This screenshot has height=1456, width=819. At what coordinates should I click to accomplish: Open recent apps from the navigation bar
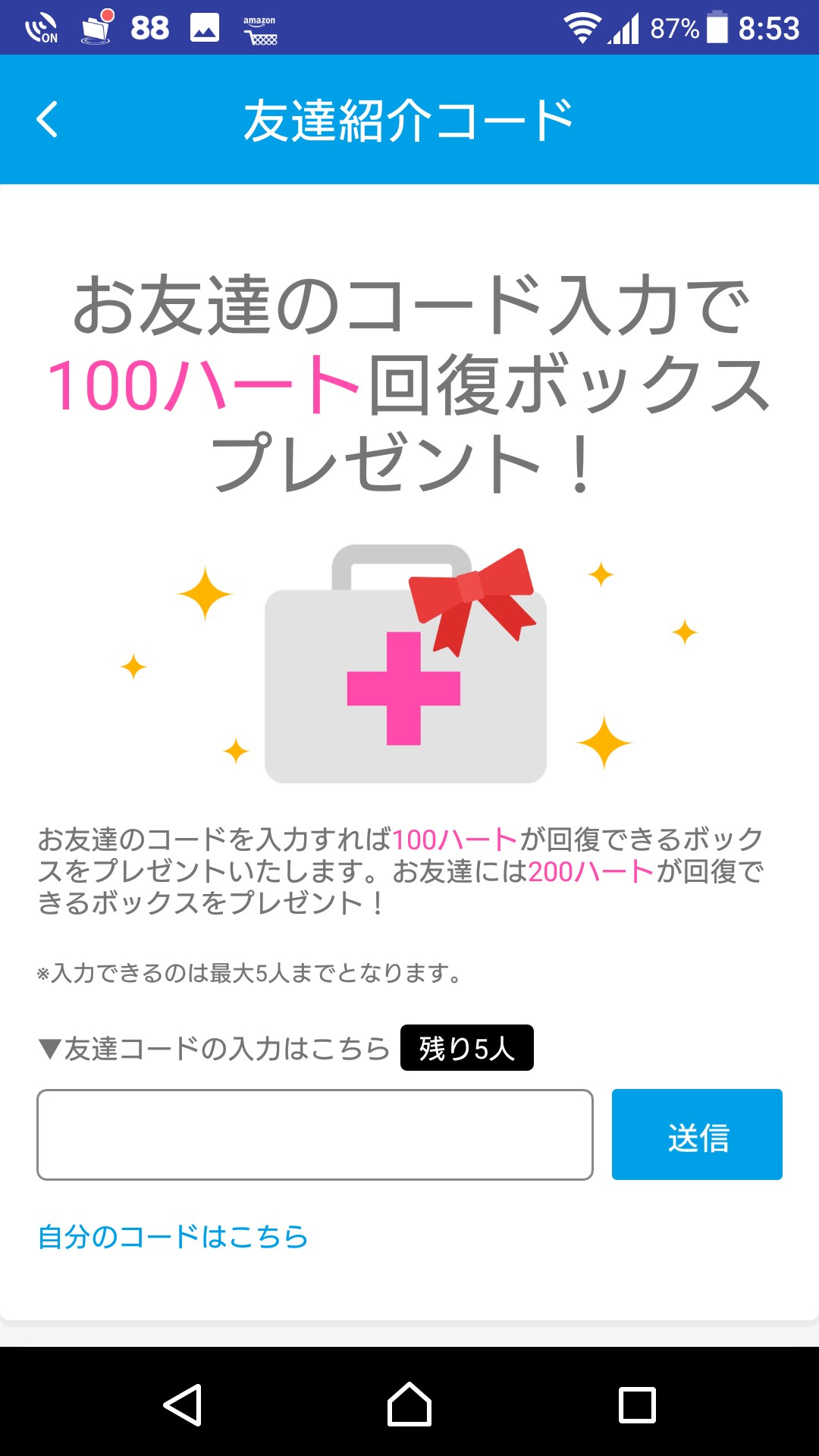click(637, 1404)
